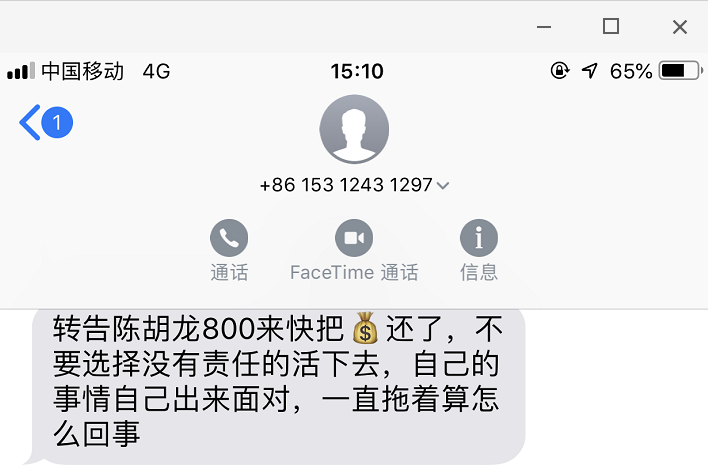Collapse the +86 153 1243 1297 header
This screenshot has height=469, width=708.
[x=443, y=186]
